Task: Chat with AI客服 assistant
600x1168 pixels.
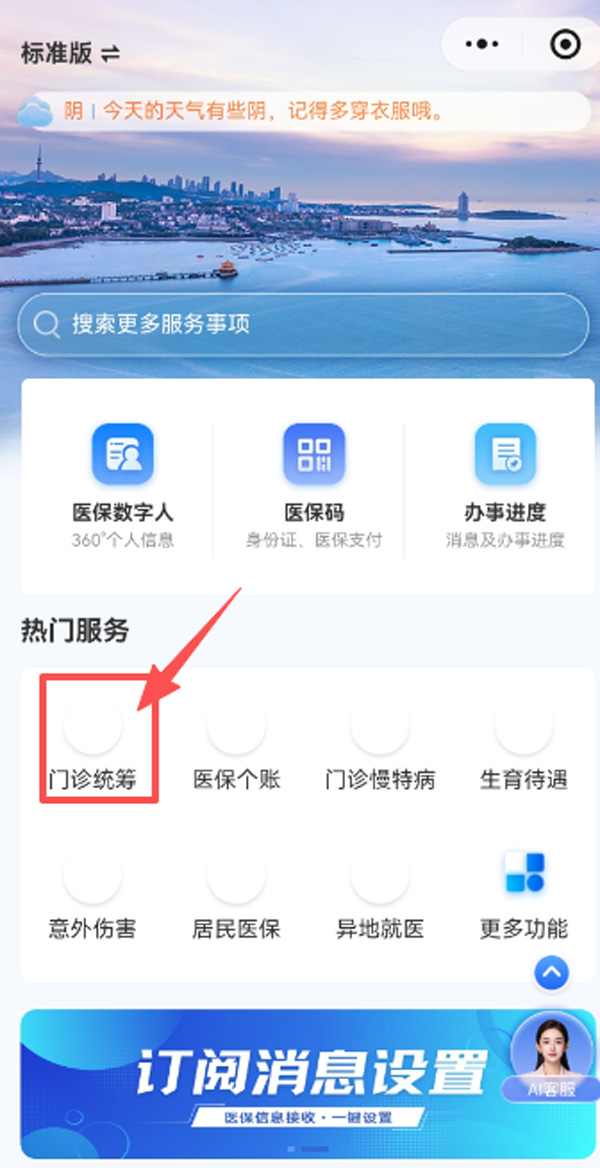Action: click(x=552, y=1058)
